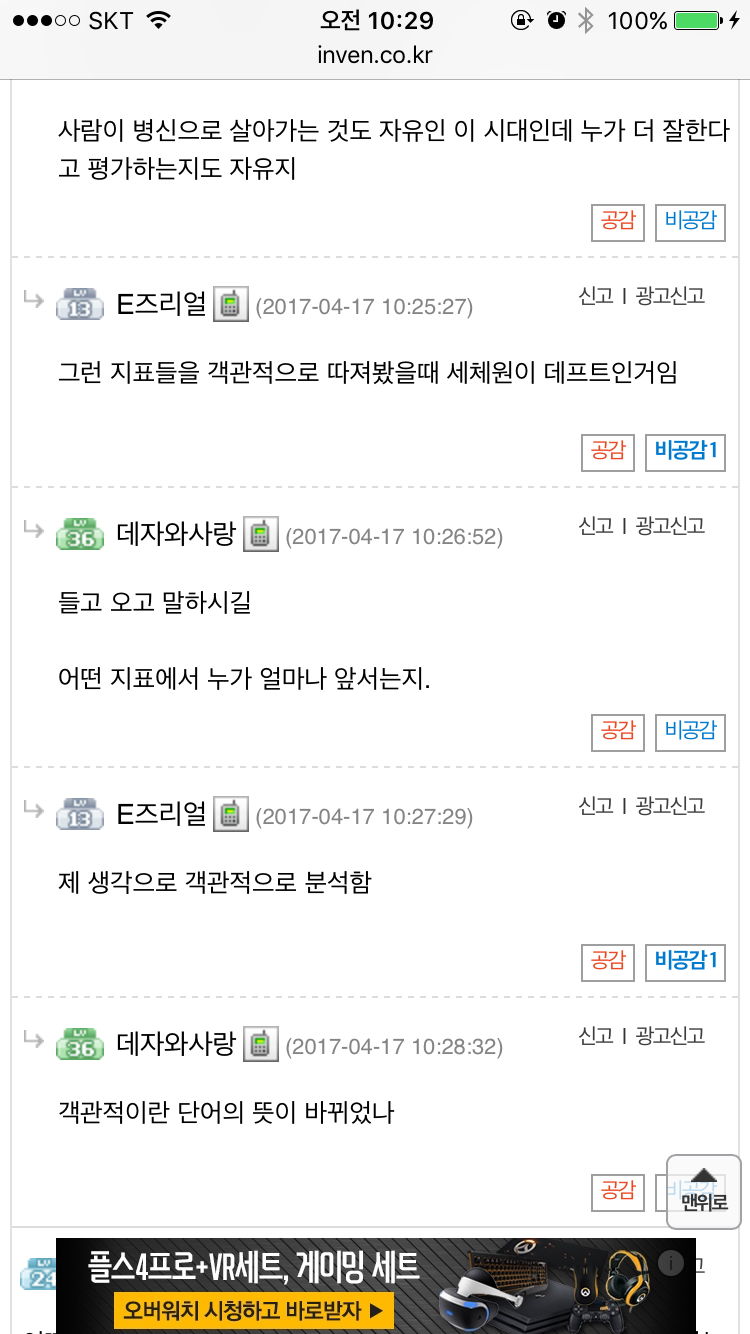Open E즈리얼's profile from the 10:27:29 comment

pos(161,815)
